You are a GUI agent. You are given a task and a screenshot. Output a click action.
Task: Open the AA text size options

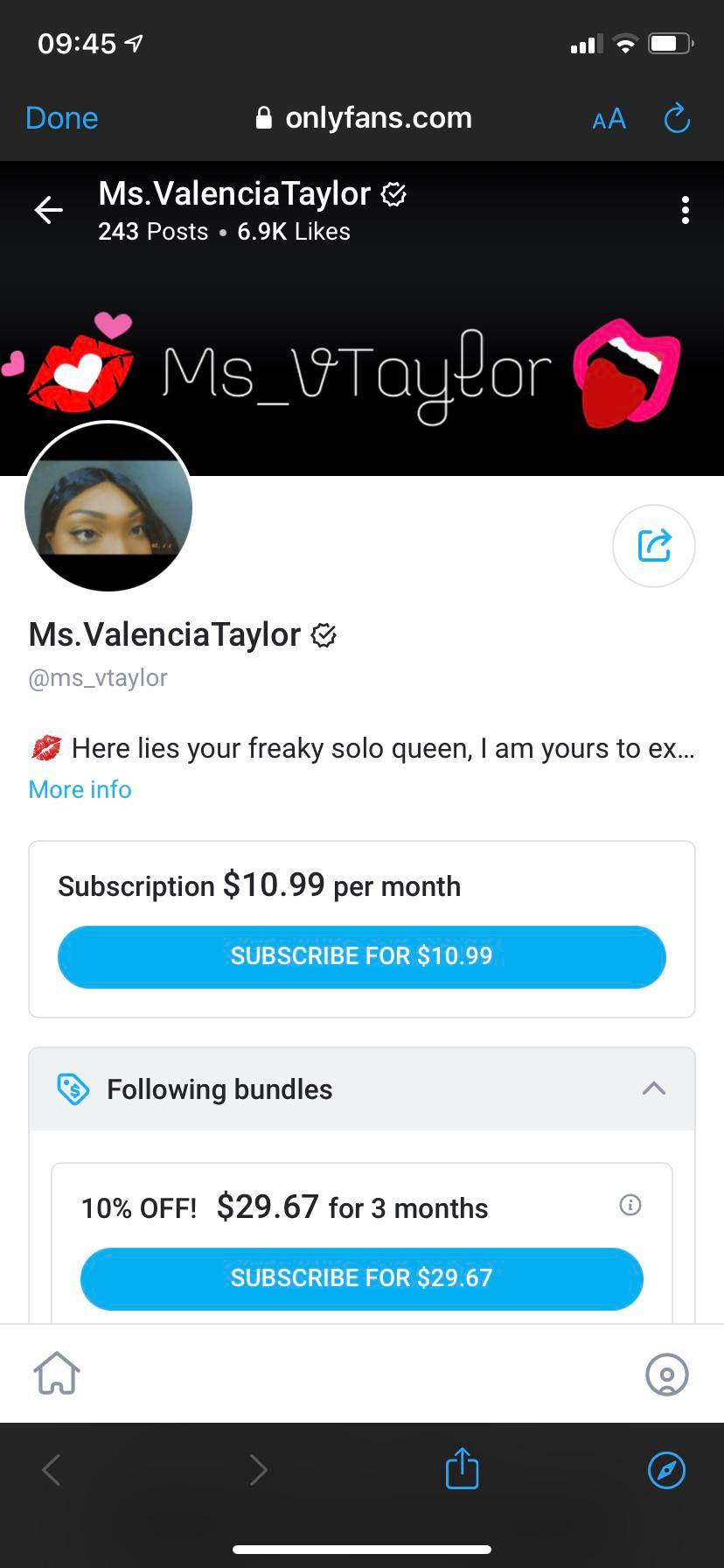pos(609,119)
